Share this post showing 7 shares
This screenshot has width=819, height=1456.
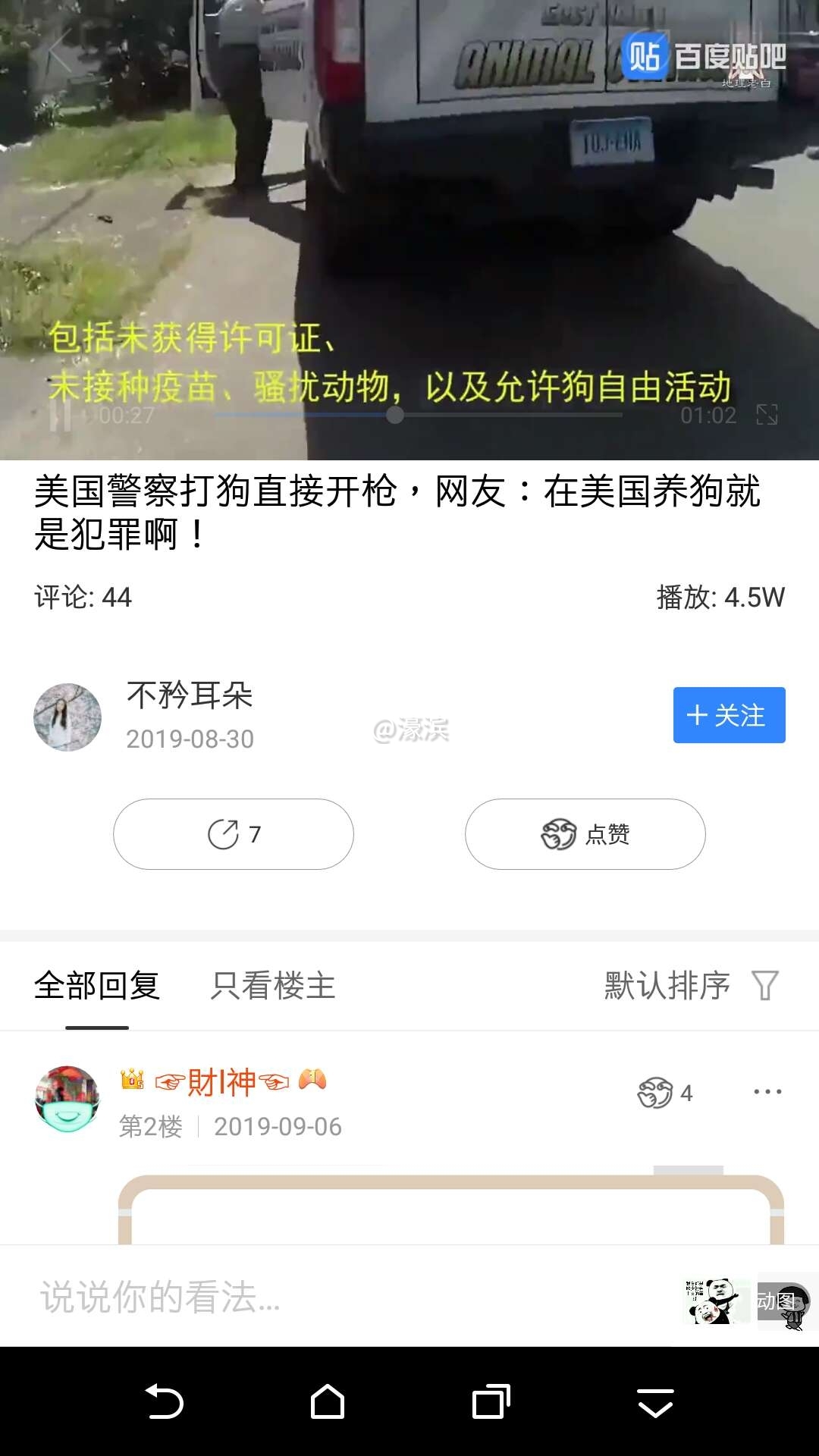pyautogui.click(x=234, y=834)
